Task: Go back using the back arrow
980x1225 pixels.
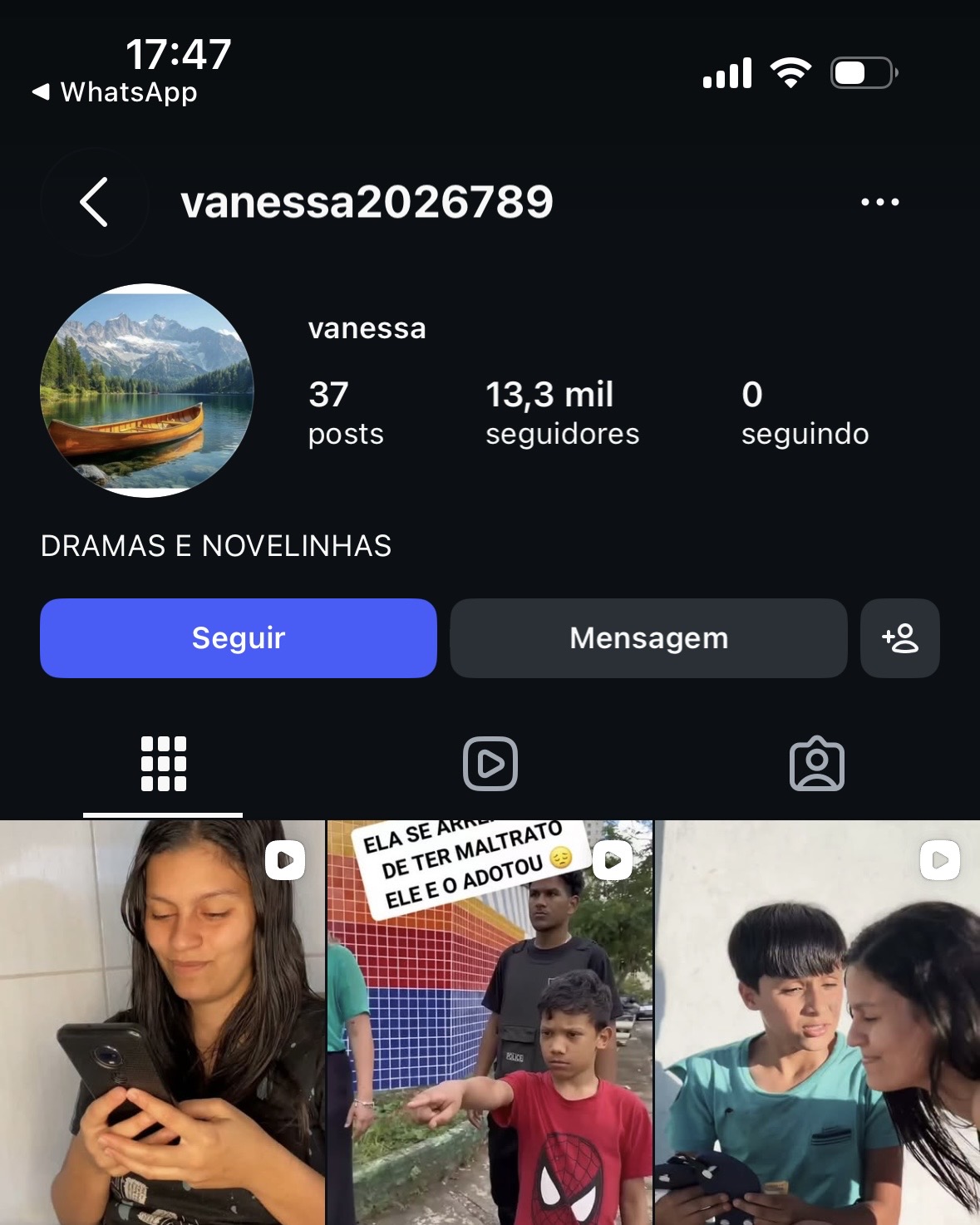Action: 94,202
